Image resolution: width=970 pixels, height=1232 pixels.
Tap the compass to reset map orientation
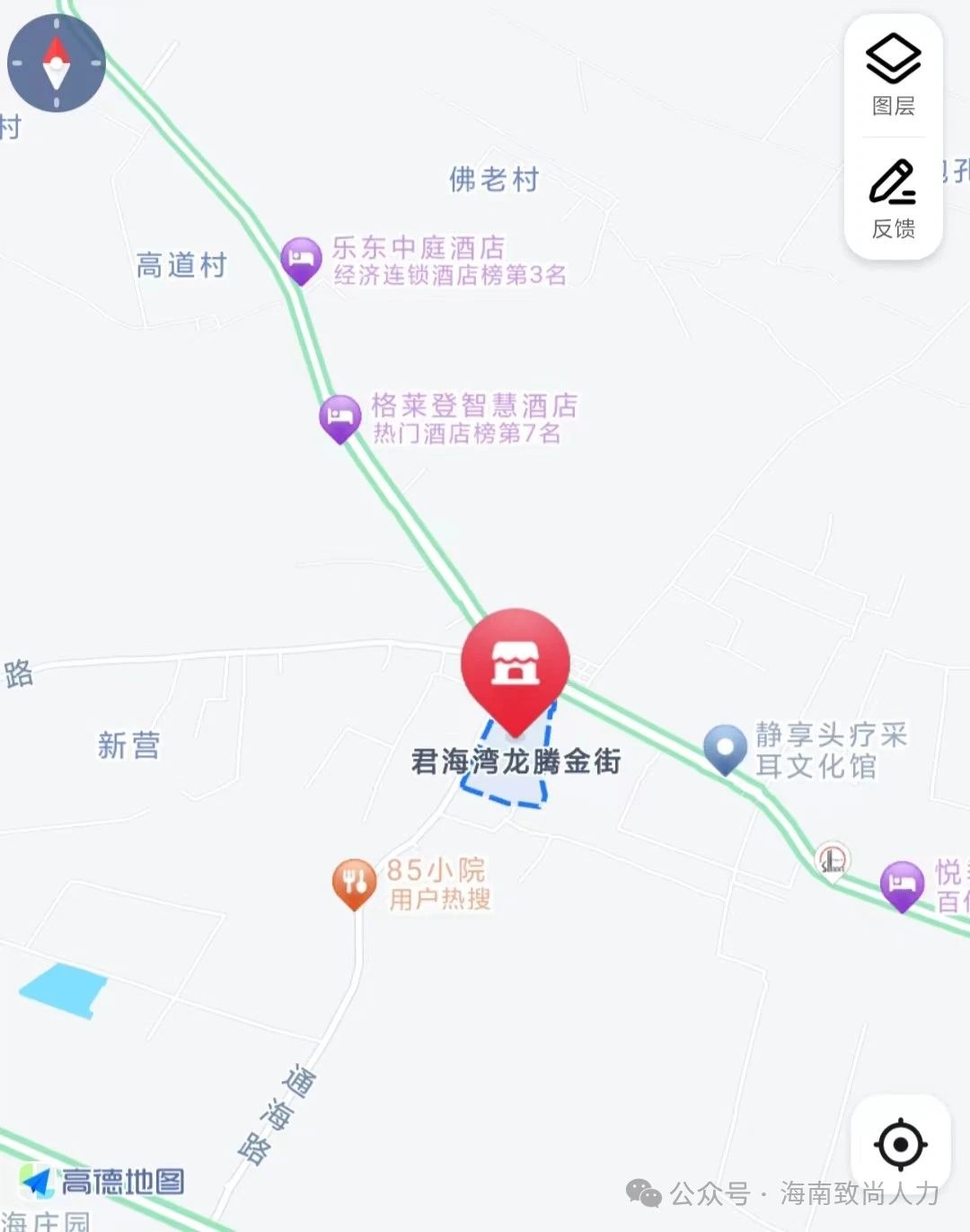pyautogui.click(x=57, y=63)
